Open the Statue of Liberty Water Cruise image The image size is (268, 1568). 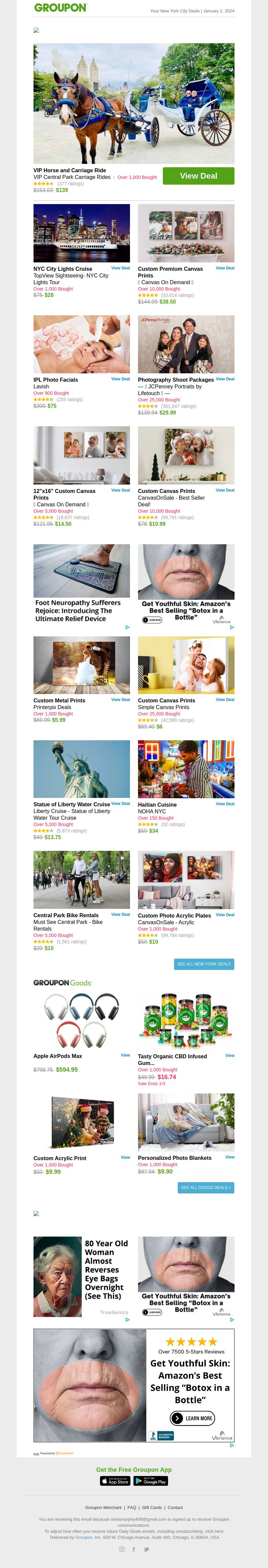[82, 769]
